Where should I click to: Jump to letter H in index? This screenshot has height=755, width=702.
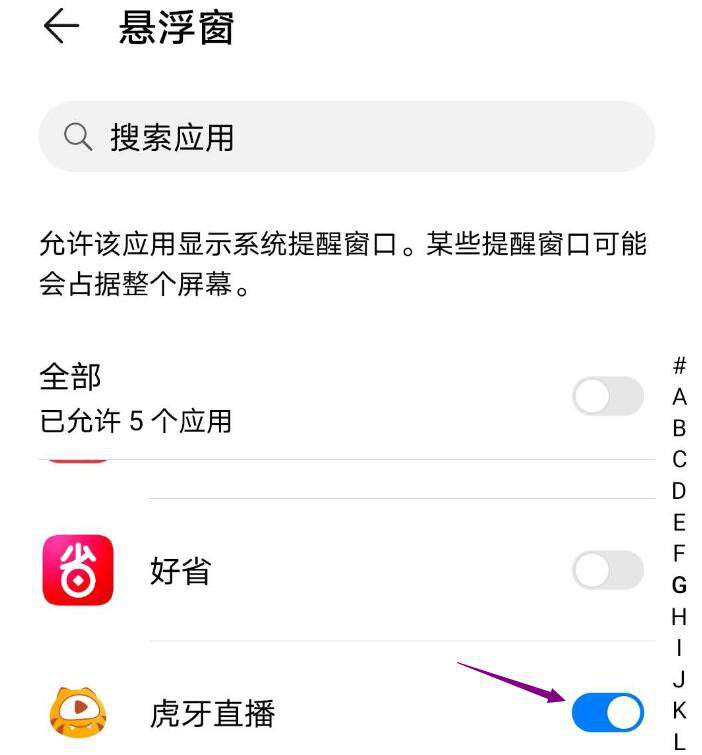(x=679, y=617)
